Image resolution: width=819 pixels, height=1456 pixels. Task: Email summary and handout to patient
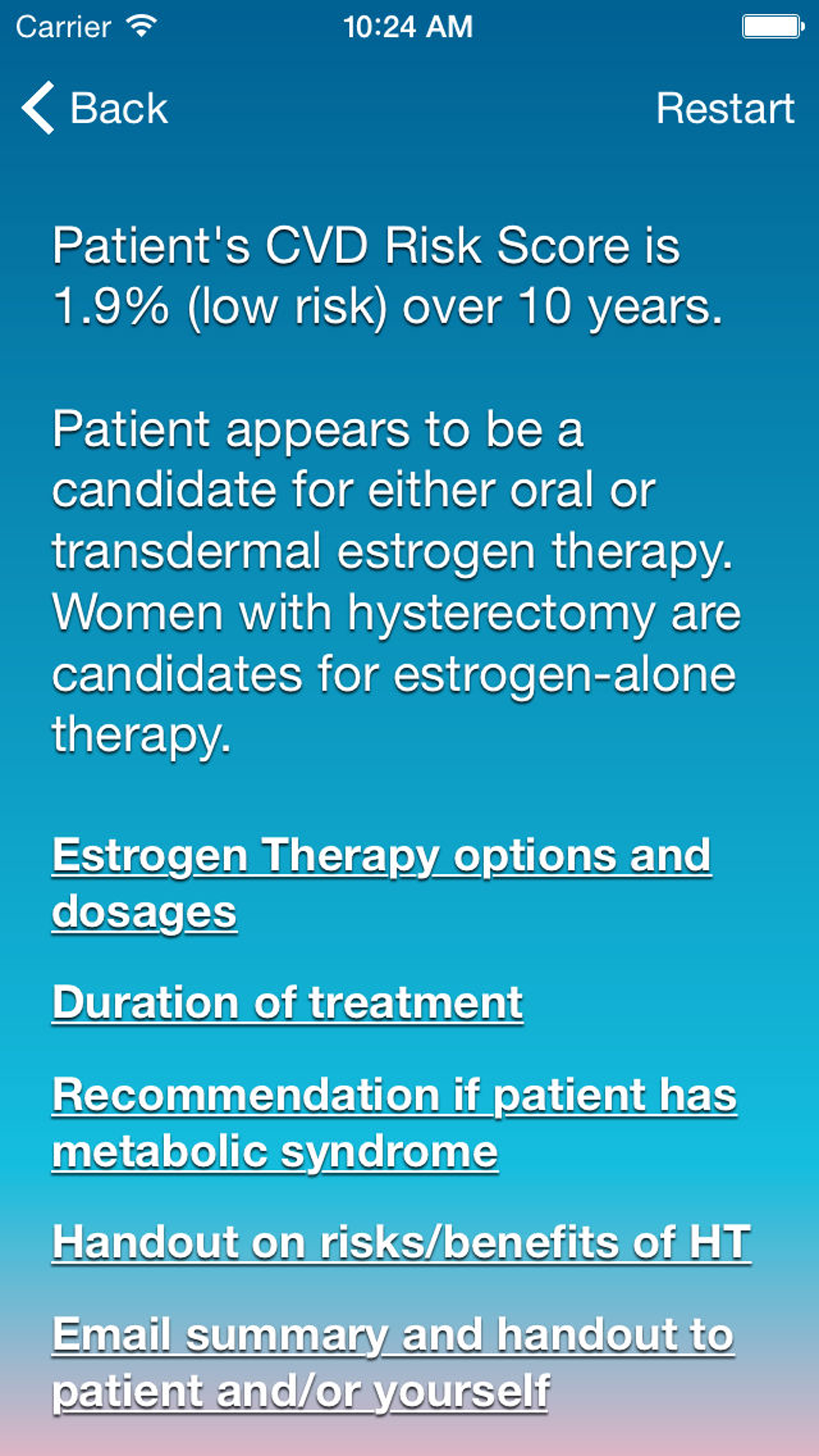coord(392,1335)
